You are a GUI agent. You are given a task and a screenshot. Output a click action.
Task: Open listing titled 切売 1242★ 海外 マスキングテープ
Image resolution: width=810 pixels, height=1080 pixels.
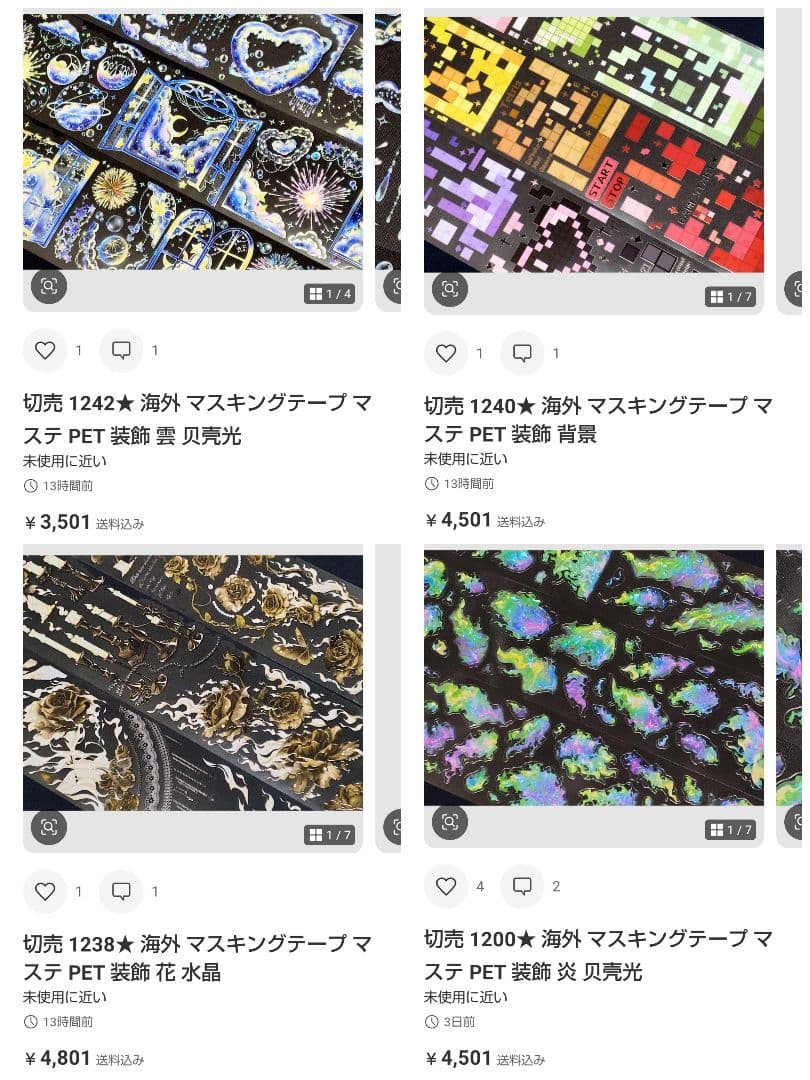point(190,415)
